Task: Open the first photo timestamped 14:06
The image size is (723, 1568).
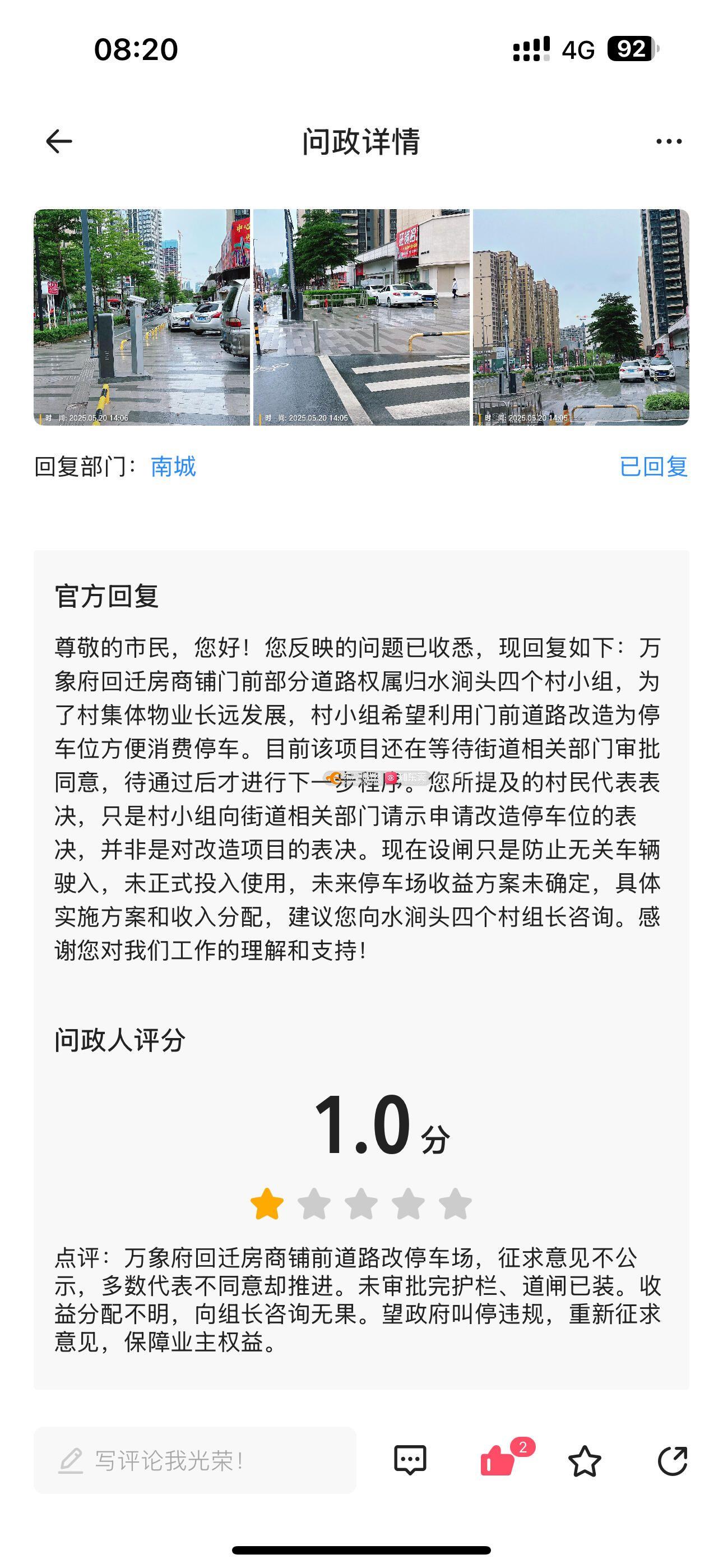Action: pos(141,317)
